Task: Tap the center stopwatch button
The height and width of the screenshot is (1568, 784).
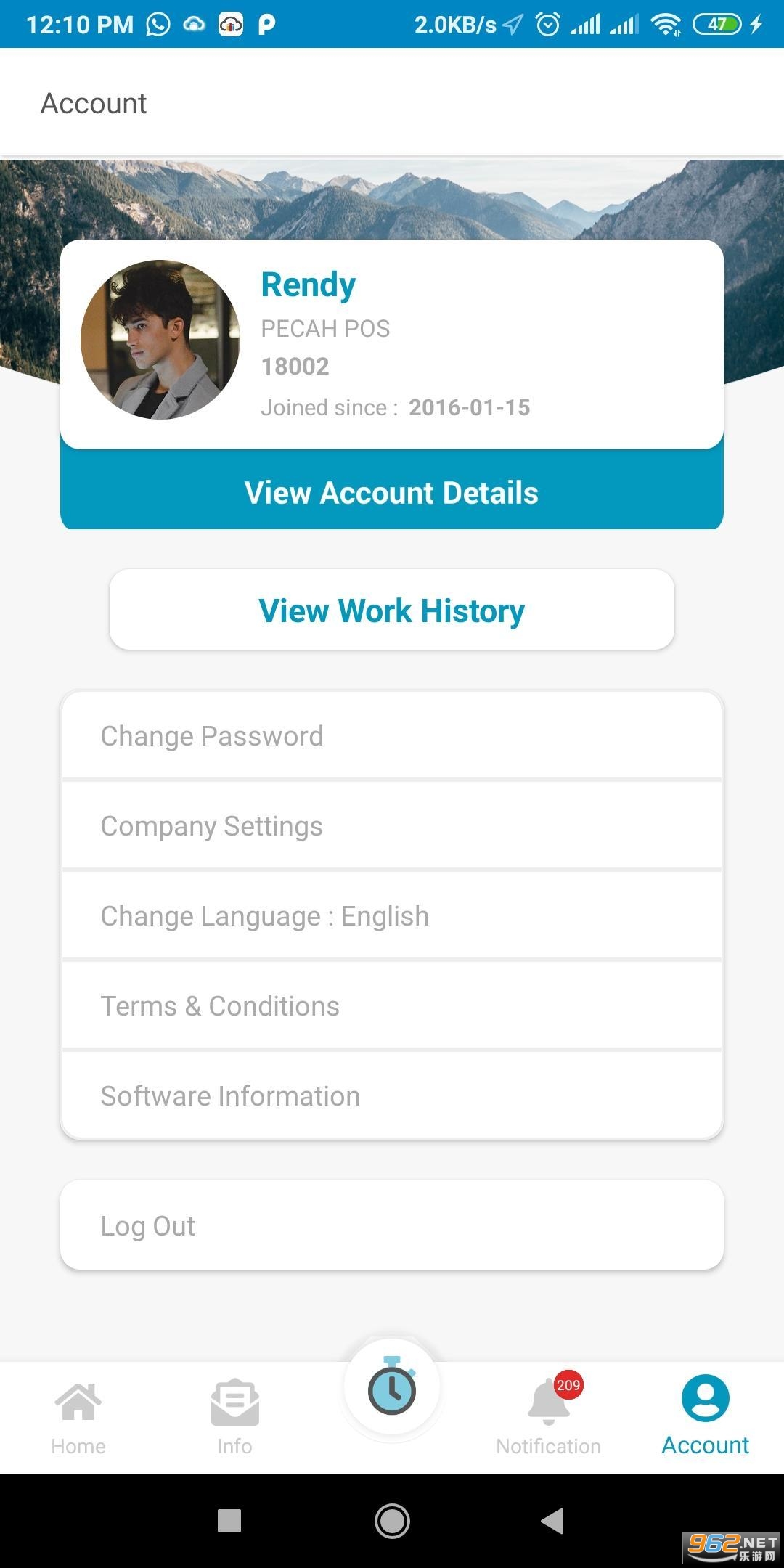Action: point(392,1389)
